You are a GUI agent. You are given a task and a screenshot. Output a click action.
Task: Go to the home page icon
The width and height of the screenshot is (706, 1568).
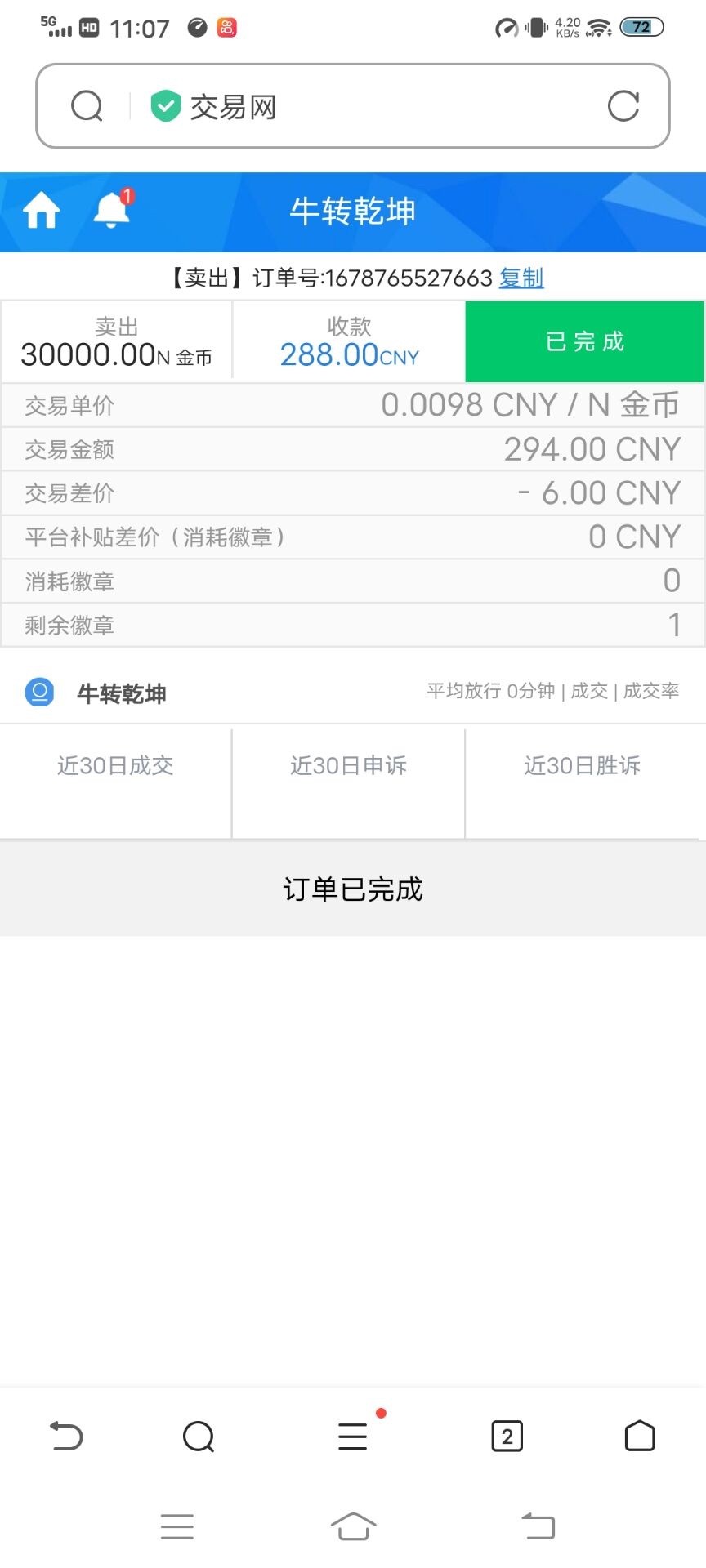42,211
